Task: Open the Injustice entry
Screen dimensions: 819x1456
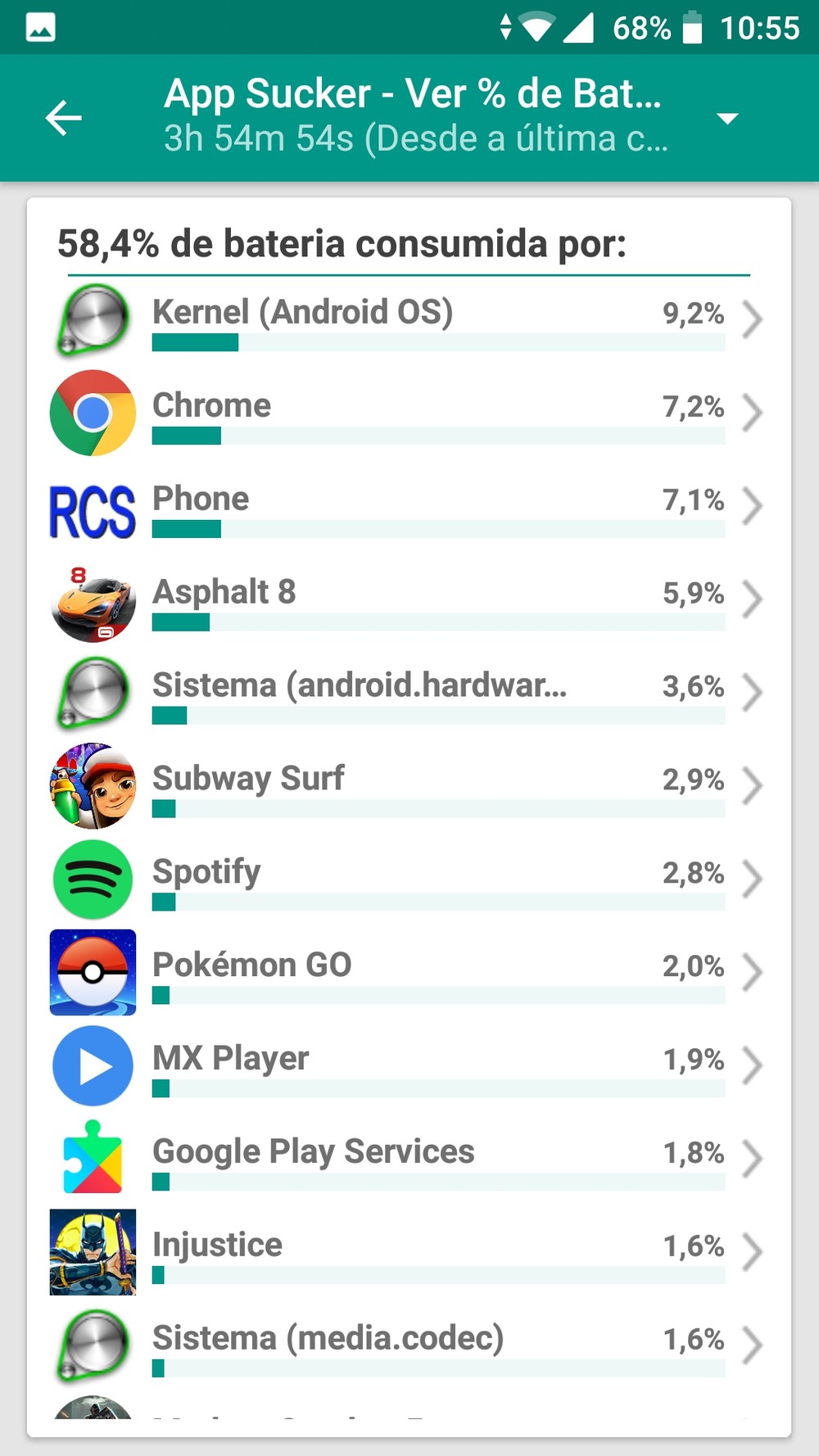Action: (409, 1252)
